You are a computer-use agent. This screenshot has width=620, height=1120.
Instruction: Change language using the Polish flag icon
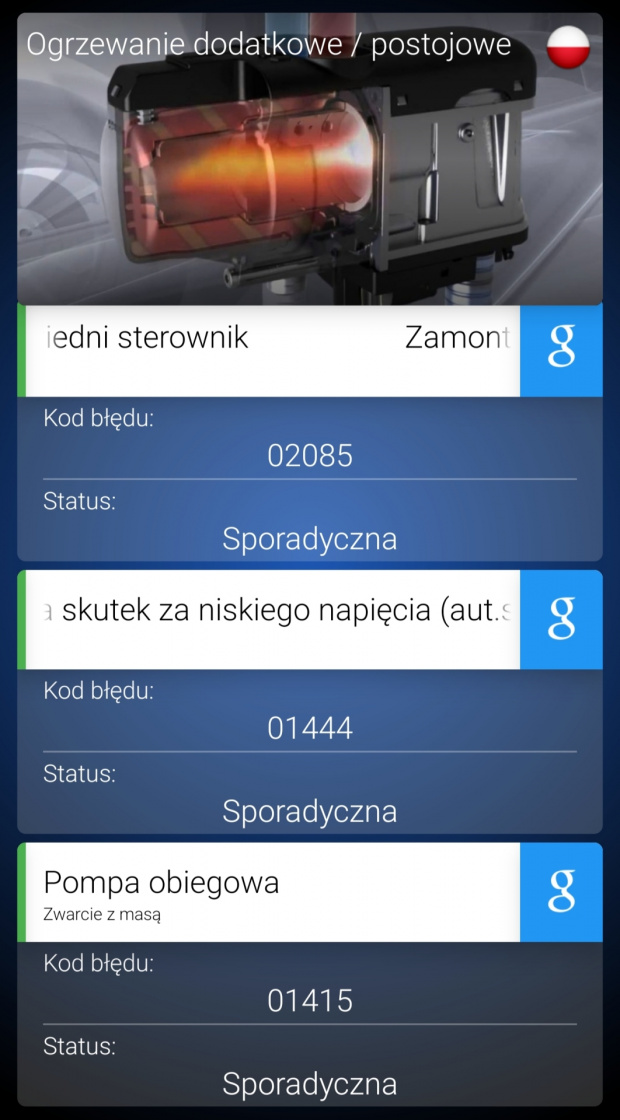[568, 48]
